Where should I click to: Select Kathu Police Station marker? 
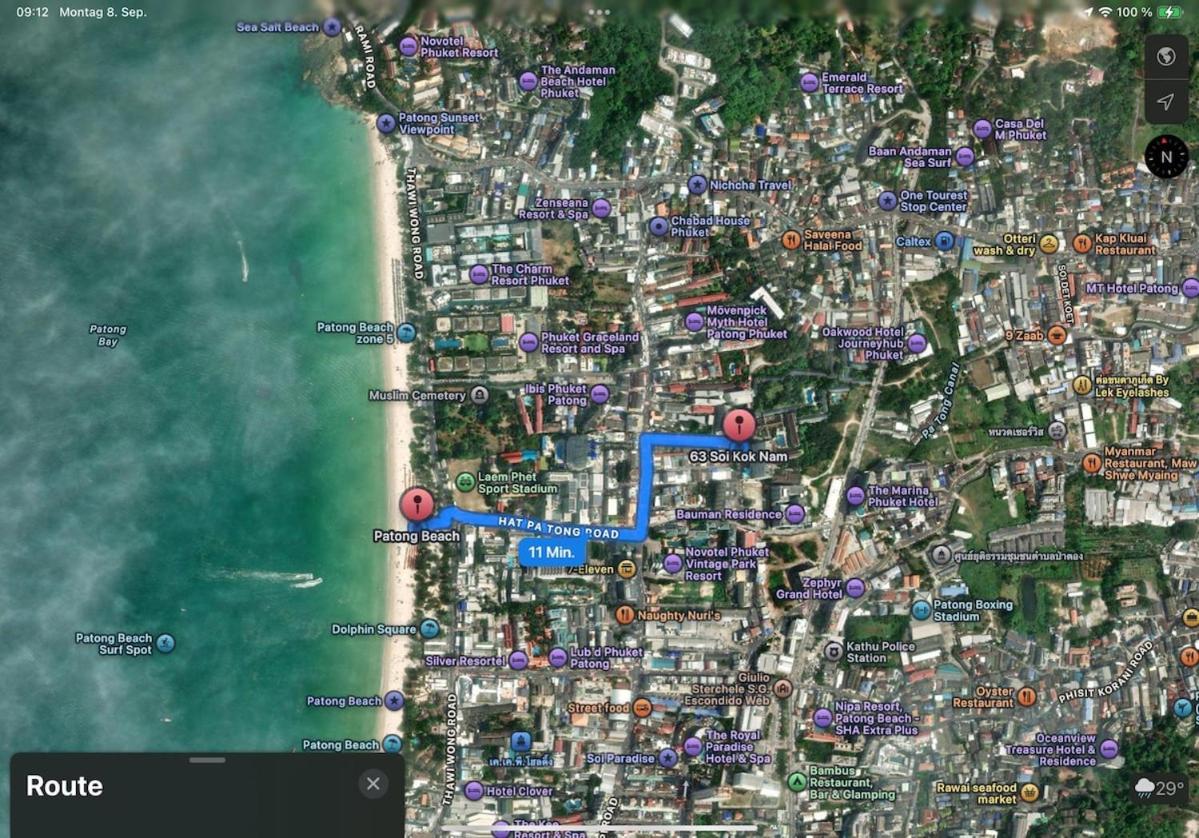pyautogui.click(x=833, y=651)
